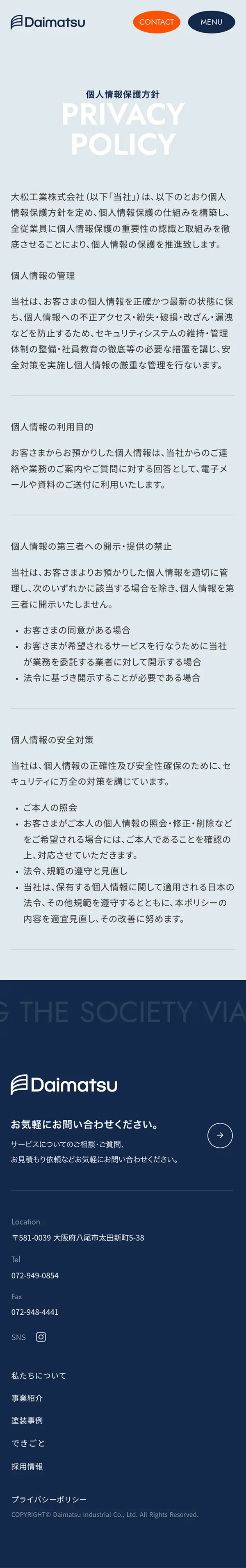Visit the できごと footer link
The image size is (246, 1568).
point(28,1443)
